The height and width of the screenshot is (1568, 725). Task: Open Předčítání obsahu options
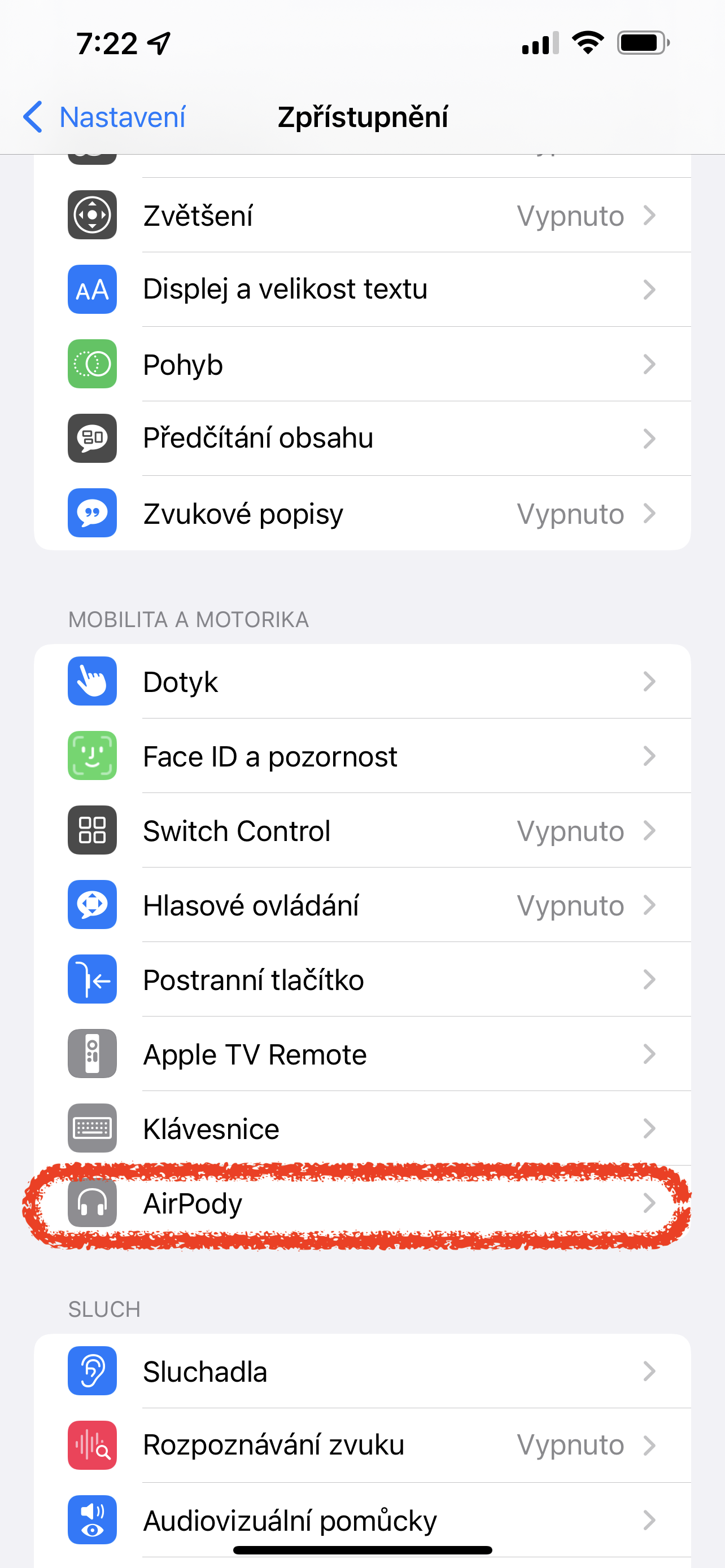[362, 439]
